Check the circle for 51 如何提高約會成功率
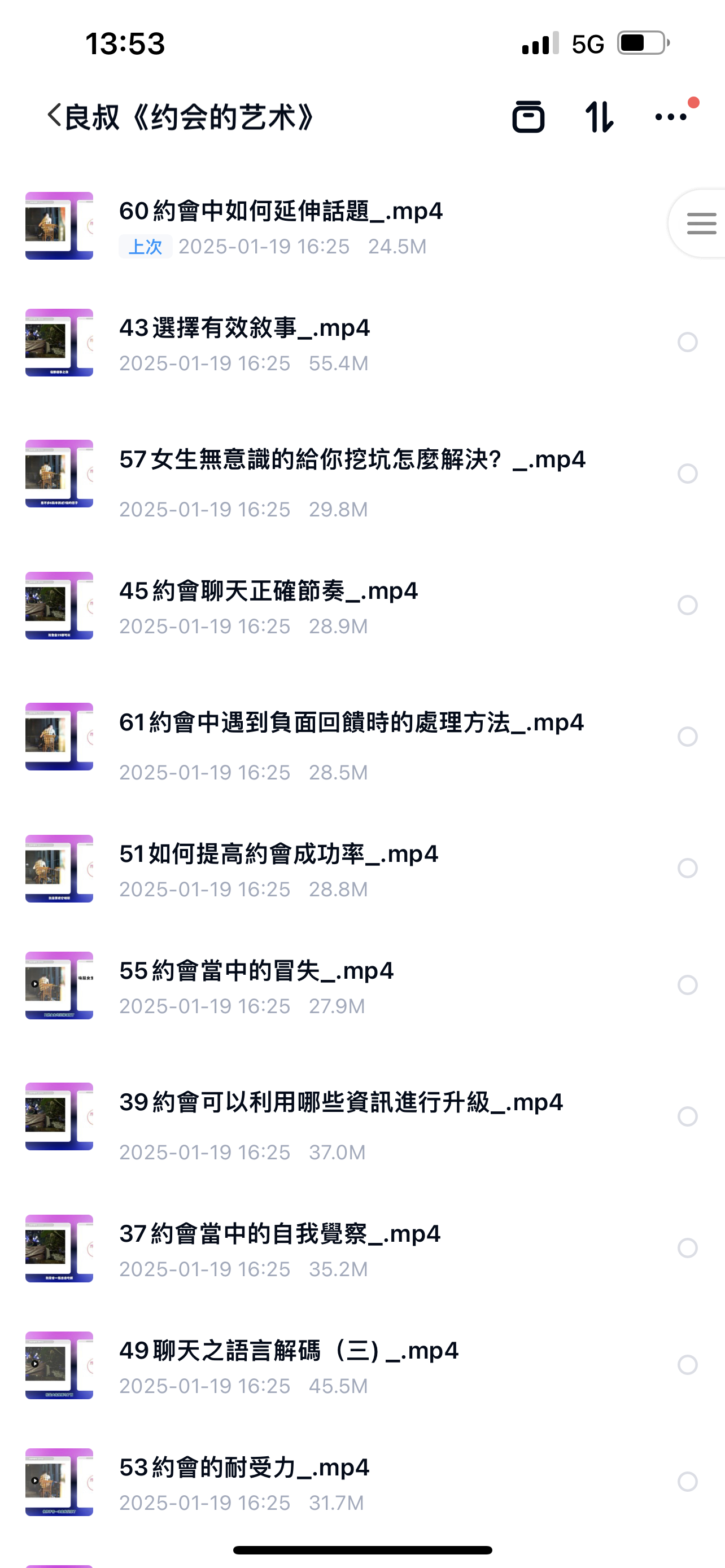The height and width of the screenshot is (1568, 725). [x=687, y=868]
